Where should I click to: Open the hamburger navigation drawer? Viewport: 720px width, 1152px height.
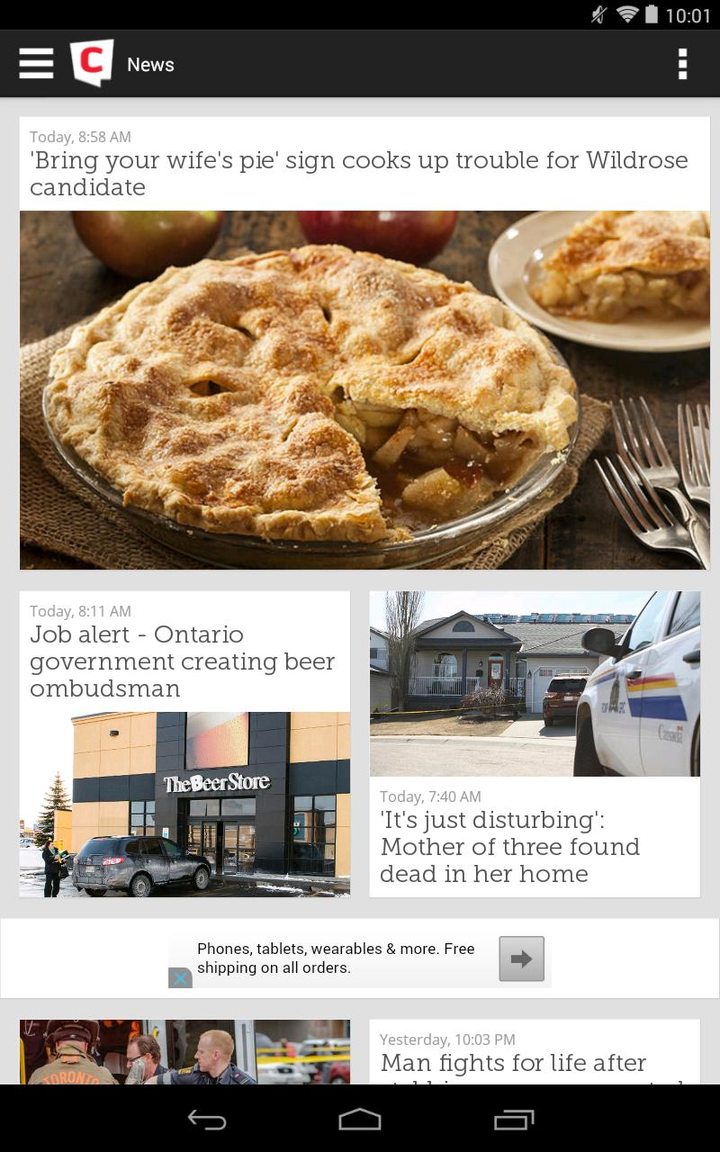pos(36,64)
